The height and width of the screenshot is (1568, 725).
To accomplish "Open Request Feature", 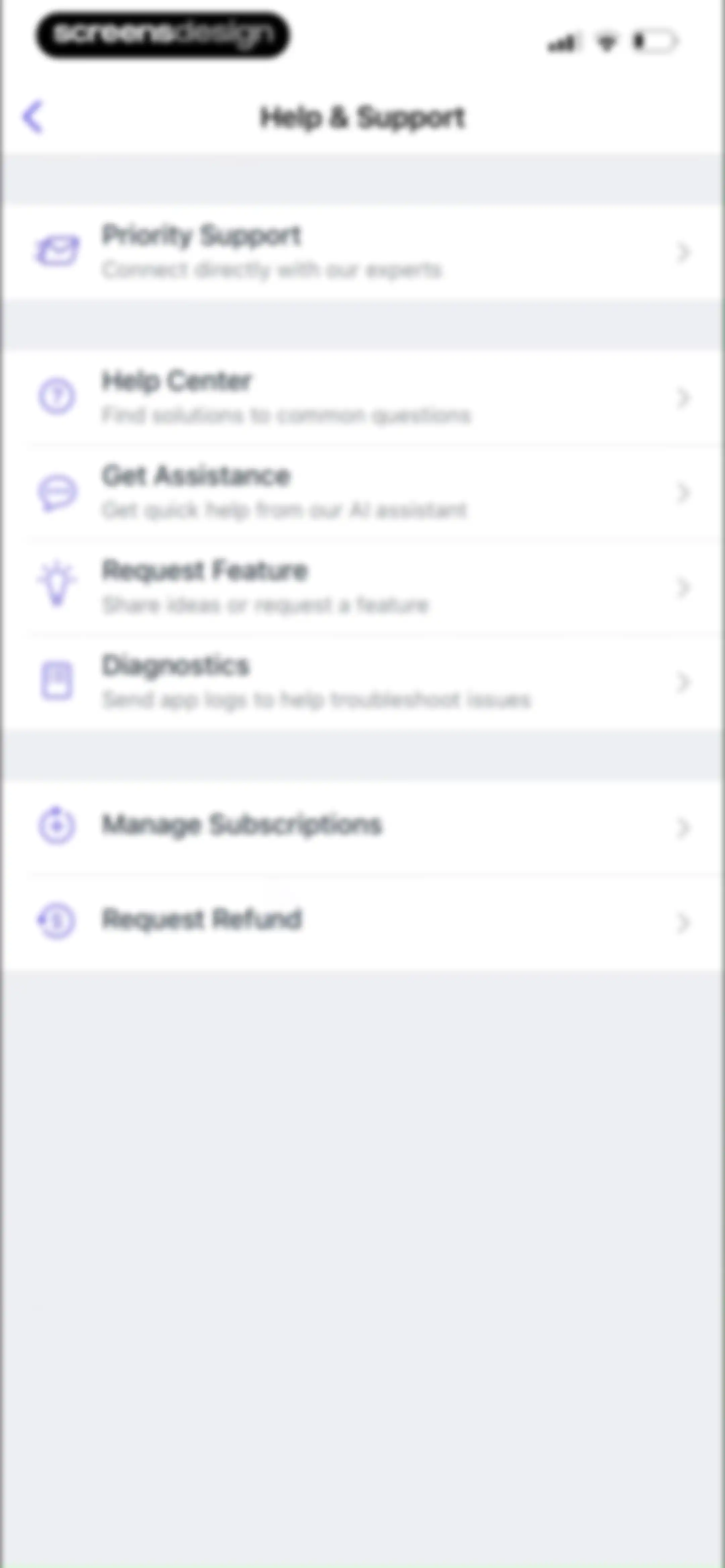I will coord(362,587).
